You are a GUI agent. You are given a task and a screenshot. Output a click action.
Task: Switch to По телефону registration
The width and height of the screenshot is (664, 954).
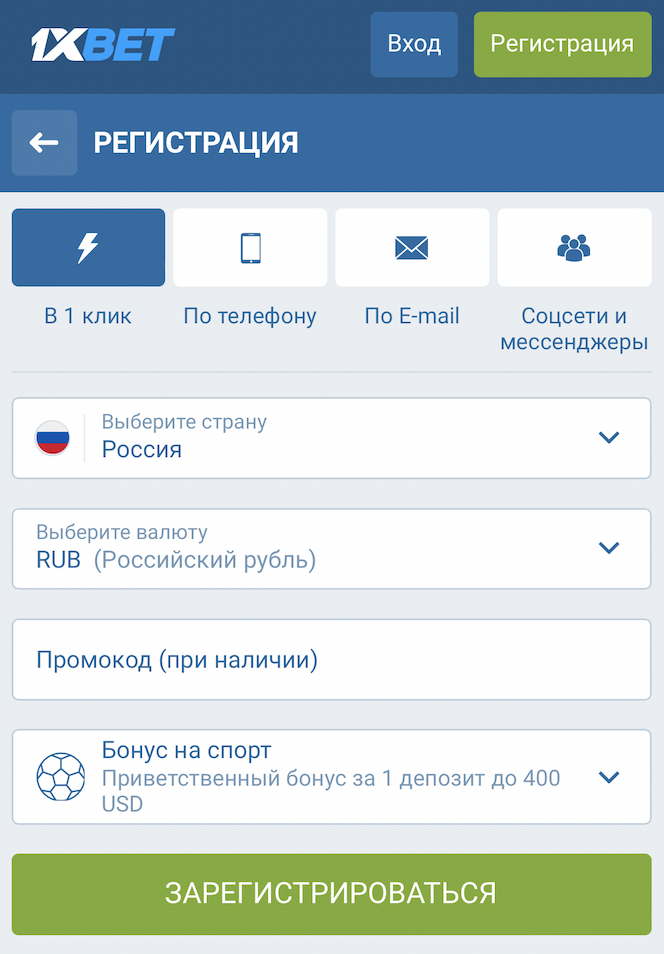(x=250, y=248)
